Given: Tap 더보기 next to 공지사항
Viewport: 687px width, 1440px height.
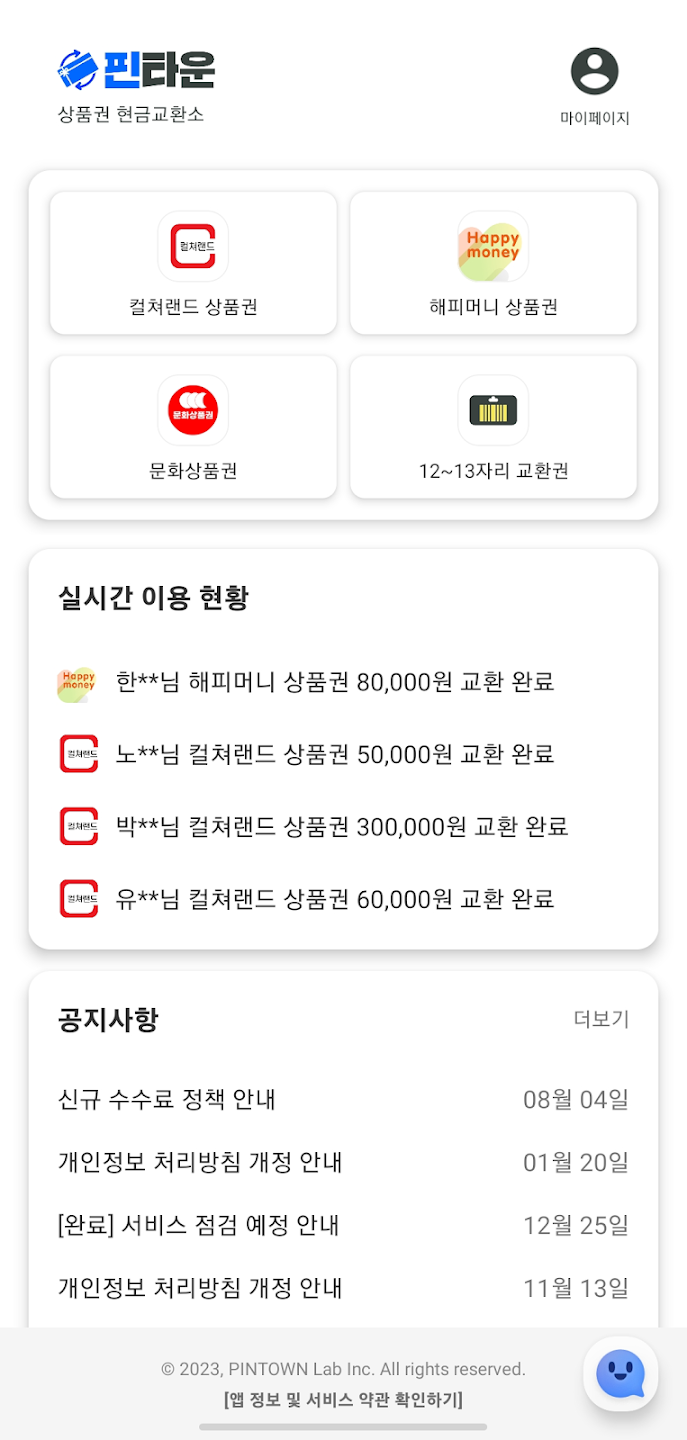Looking at the screenshot, I should tap(601, 1019).
